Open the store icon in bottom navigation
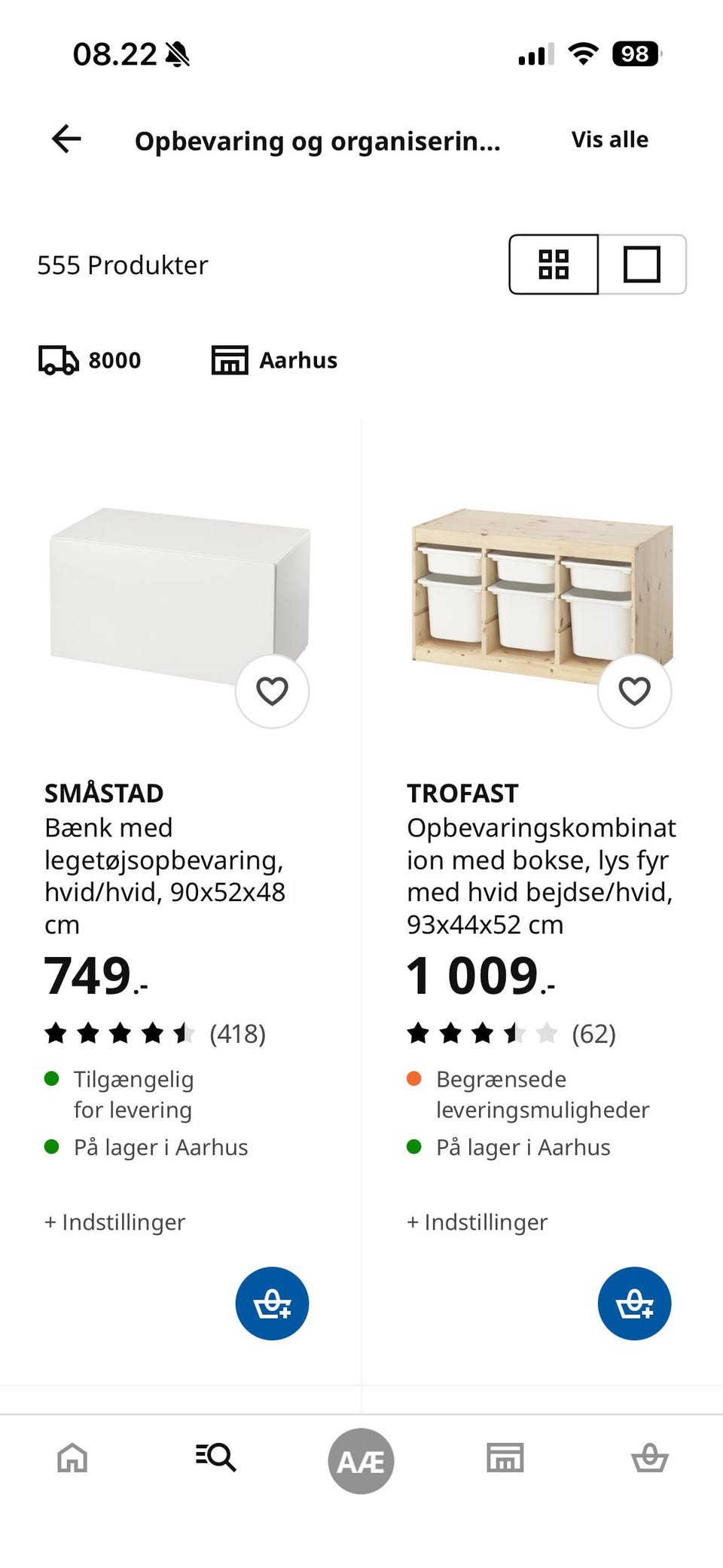Image resolution: width=723 pixels, height=1568 pixels. [x=503, y=1459]
